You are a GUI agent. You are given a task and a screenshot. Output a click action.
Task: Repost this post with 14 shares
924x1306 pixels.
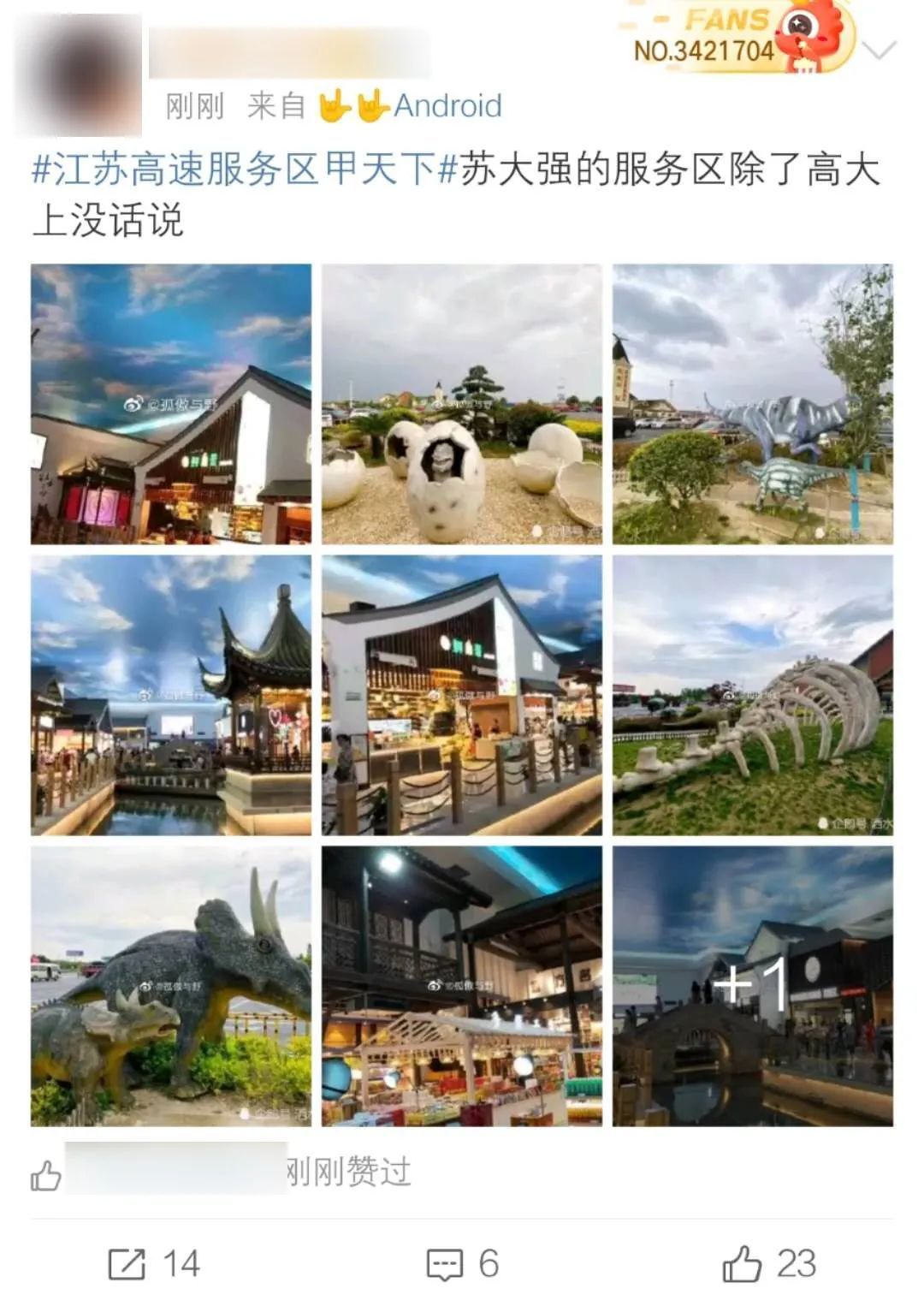coord(155,1264)
